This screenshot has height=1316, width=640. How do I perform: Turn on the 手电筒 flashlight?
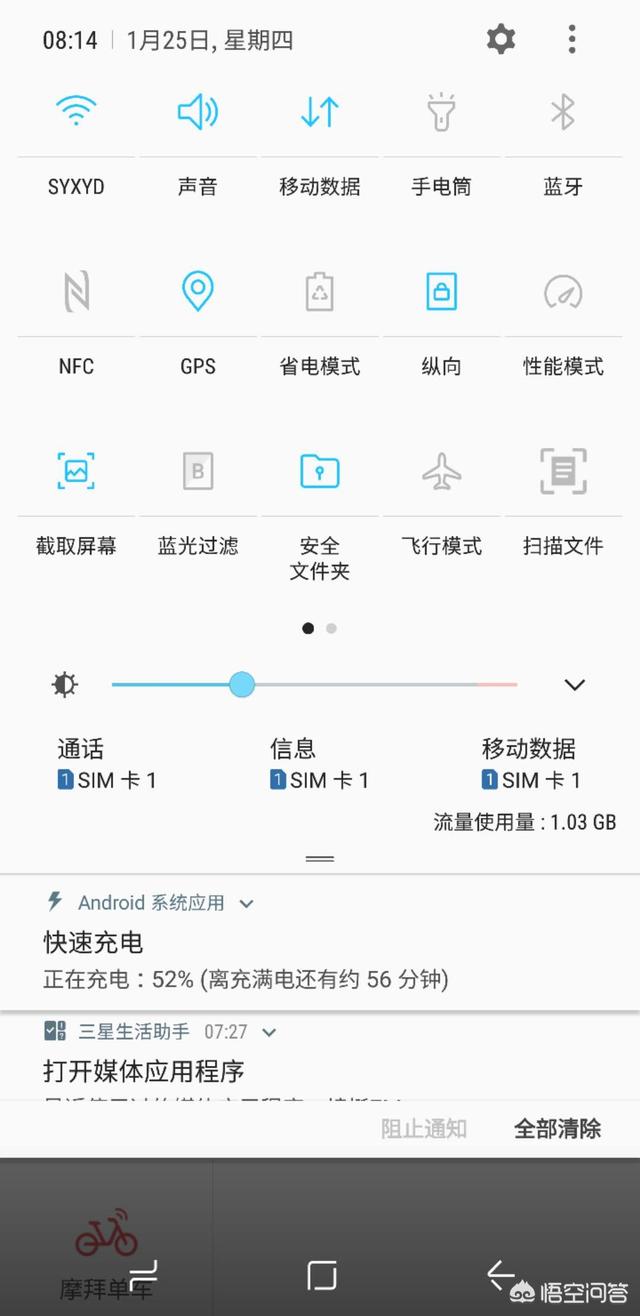tap(441, 112)
